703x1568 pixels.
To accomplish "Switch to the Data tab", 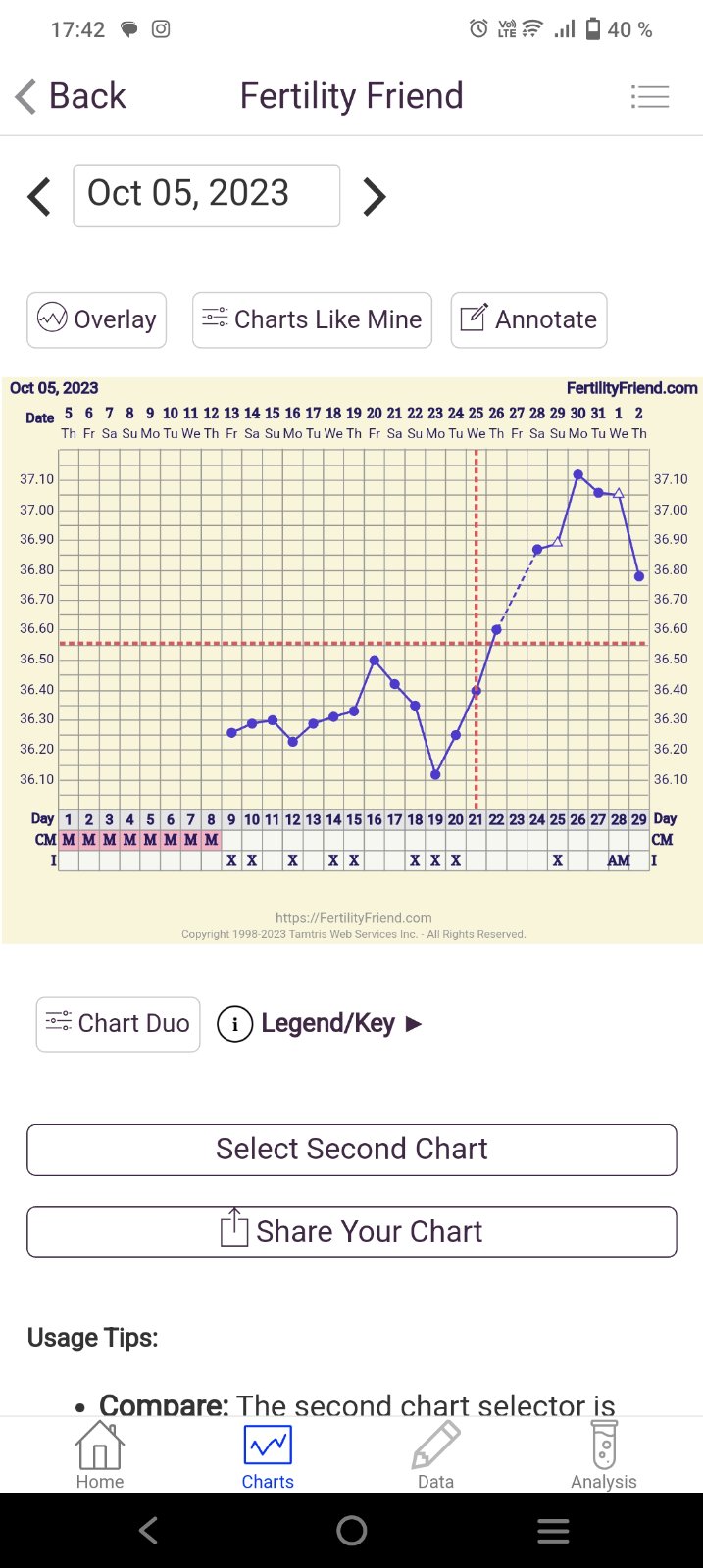I will (x=435, y=1456).
